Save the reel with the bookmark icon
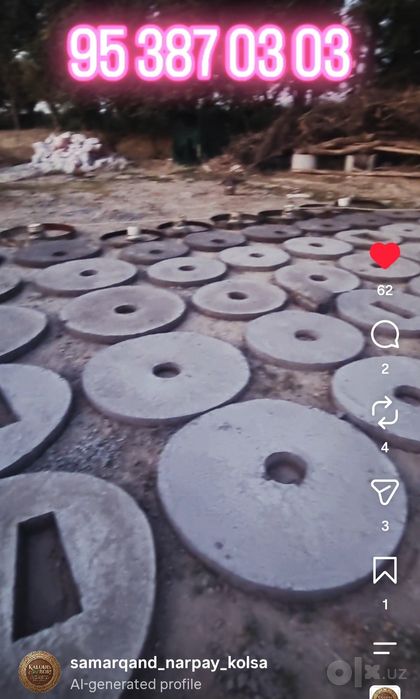The height and width of the screenshot is (699, 420). (x=385, y=570)
